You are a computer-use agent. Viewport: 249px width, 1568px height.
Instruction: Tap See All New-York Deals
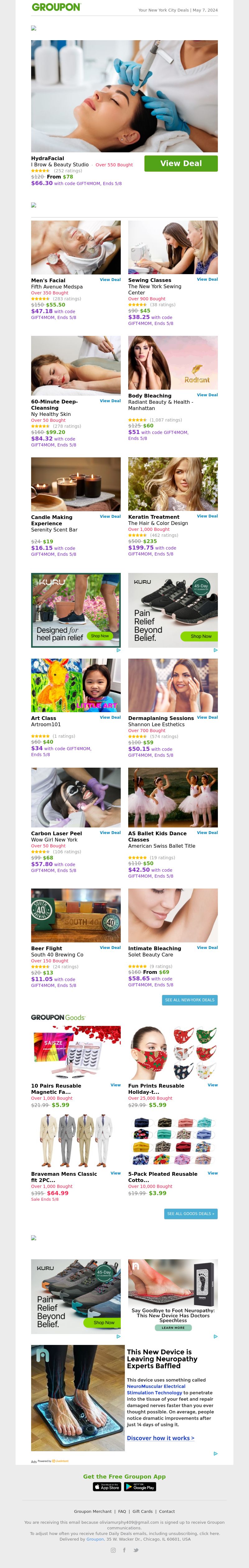click(x=190, y=1000)
